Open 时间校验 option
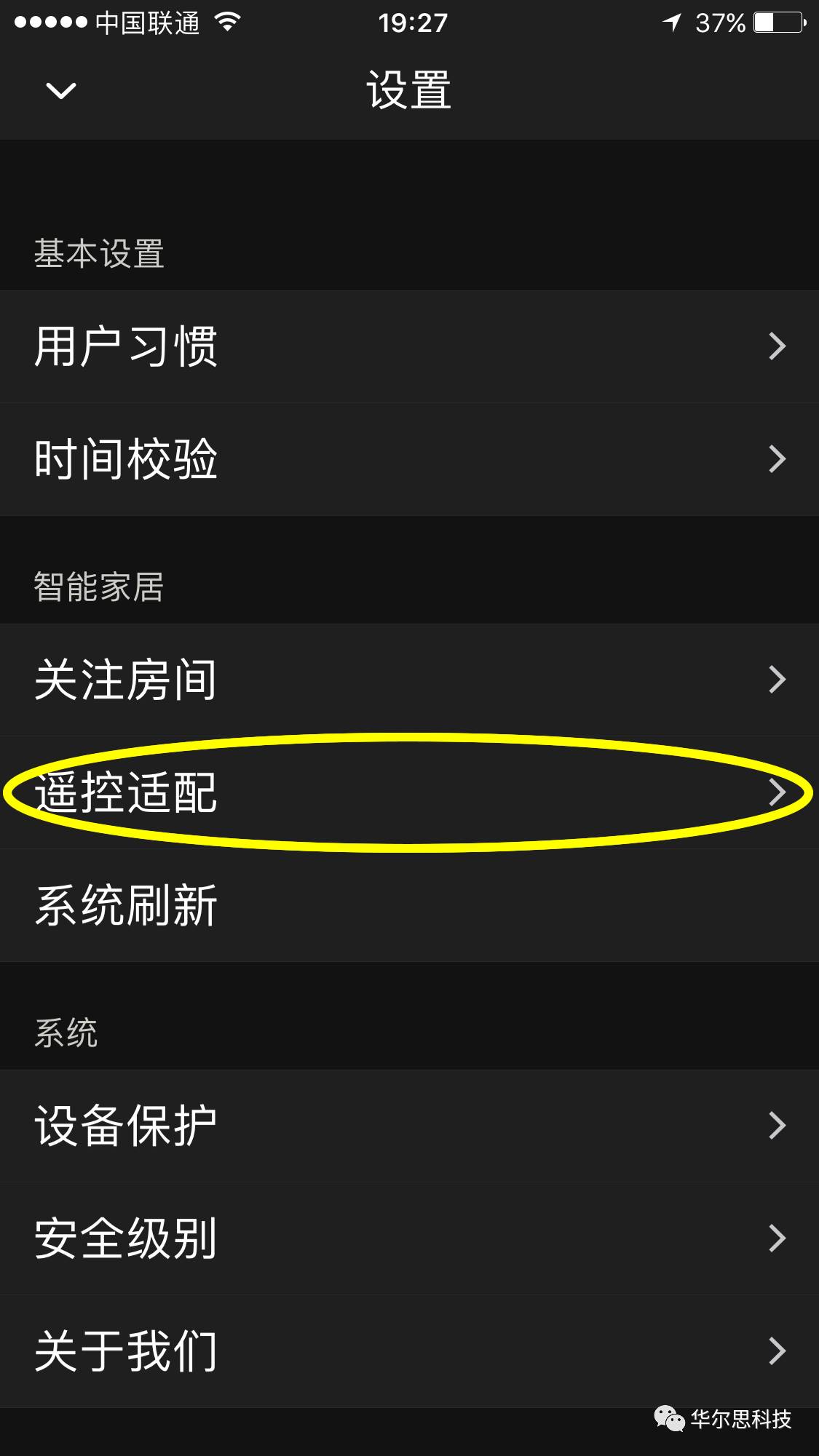 409,459
